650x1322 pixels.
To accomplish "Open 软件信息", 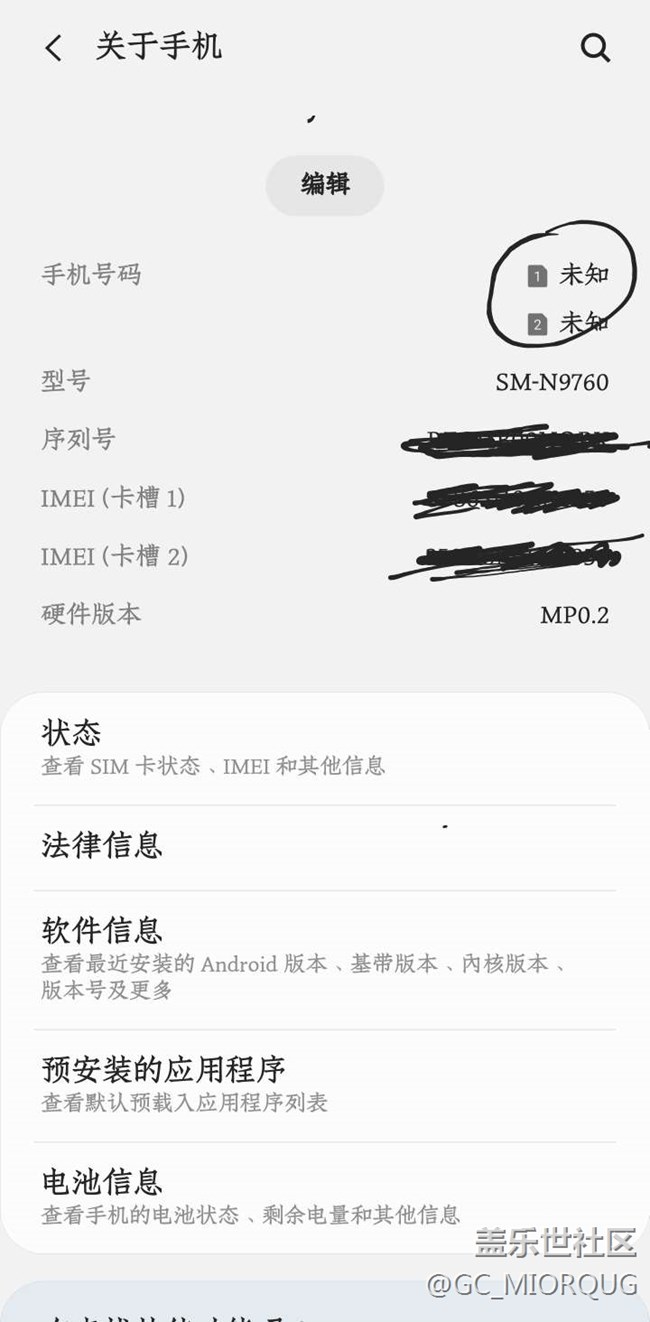I will coord(325,958).
